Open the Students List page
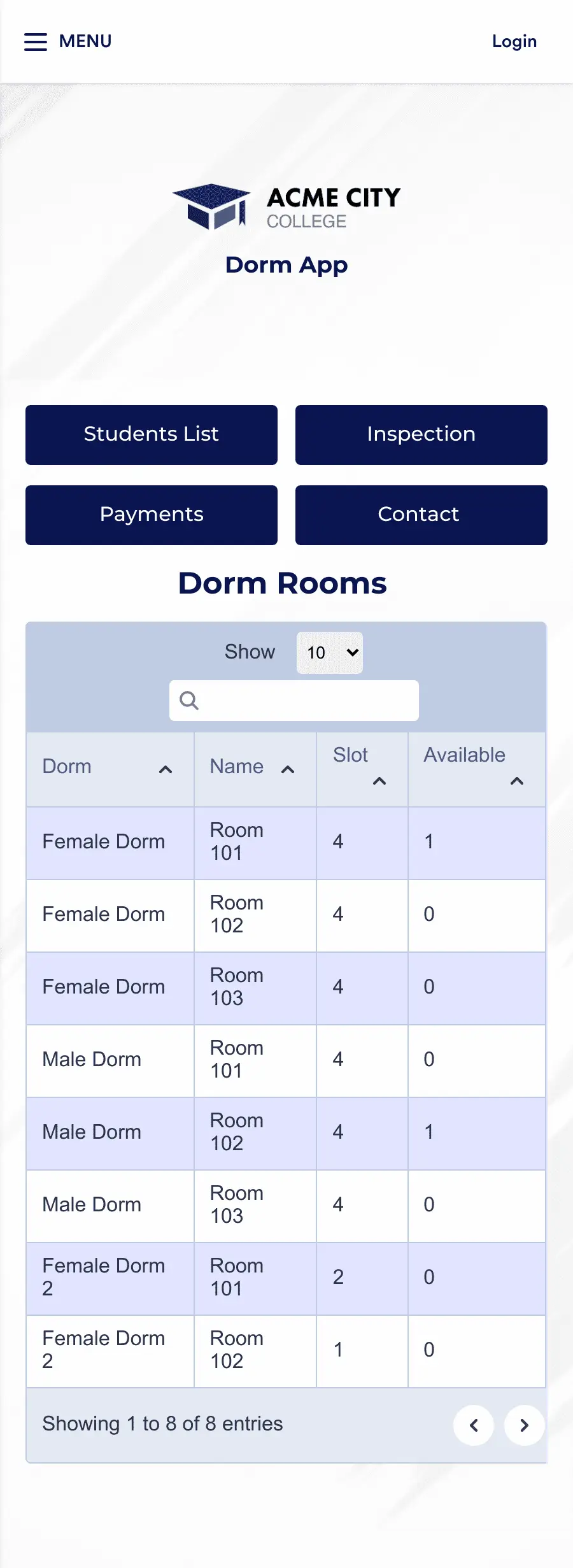Image resolution: width=573 pixels, height=1568 pixels. click(151, 434)
